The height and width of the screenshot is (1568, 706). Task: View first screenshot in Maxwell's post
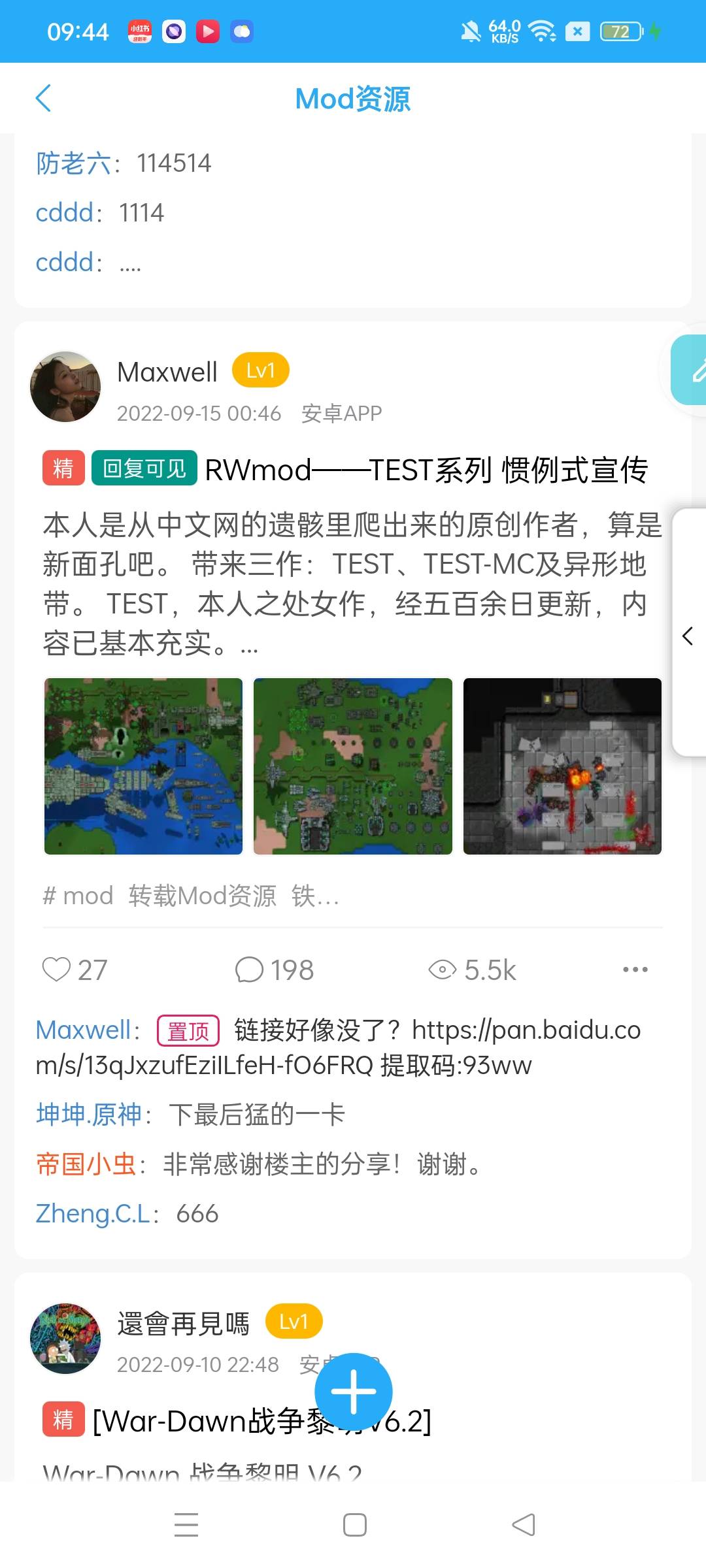point(143,766)
